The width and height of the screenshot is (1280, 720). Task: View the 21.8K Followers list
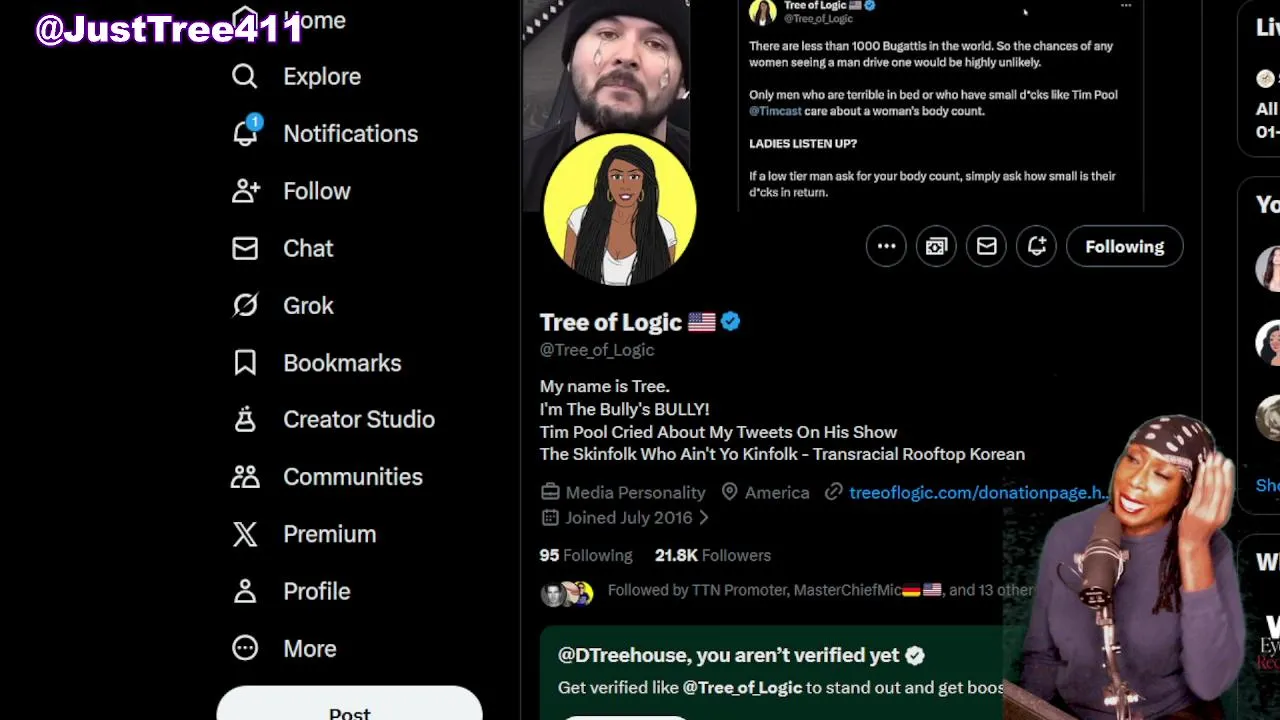click(x=712, y=555)
